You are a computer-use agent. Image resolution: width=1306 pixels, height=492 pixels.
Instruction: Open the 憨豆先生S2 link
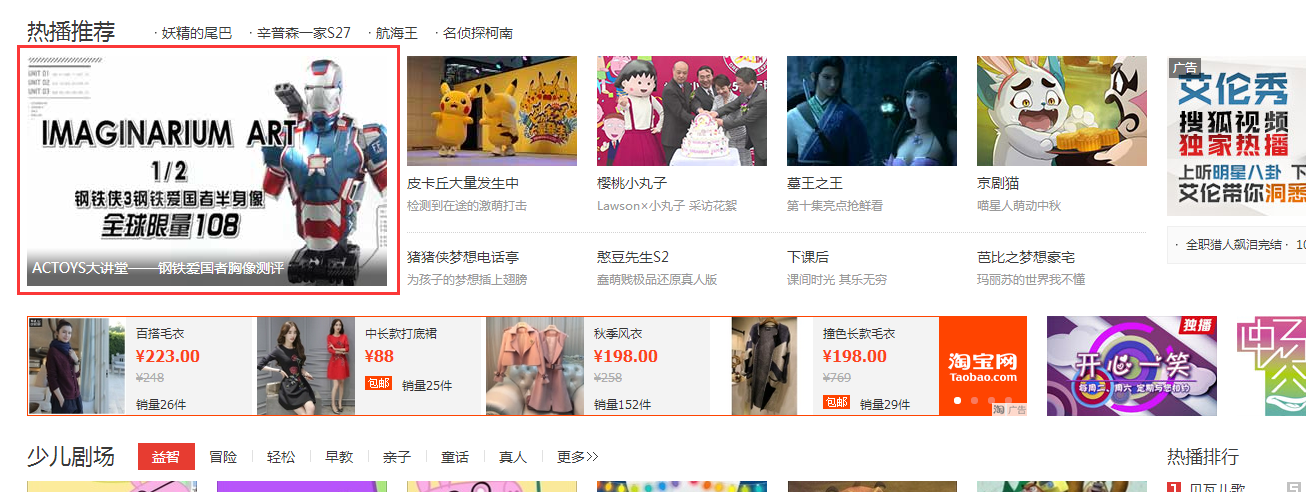633,257
